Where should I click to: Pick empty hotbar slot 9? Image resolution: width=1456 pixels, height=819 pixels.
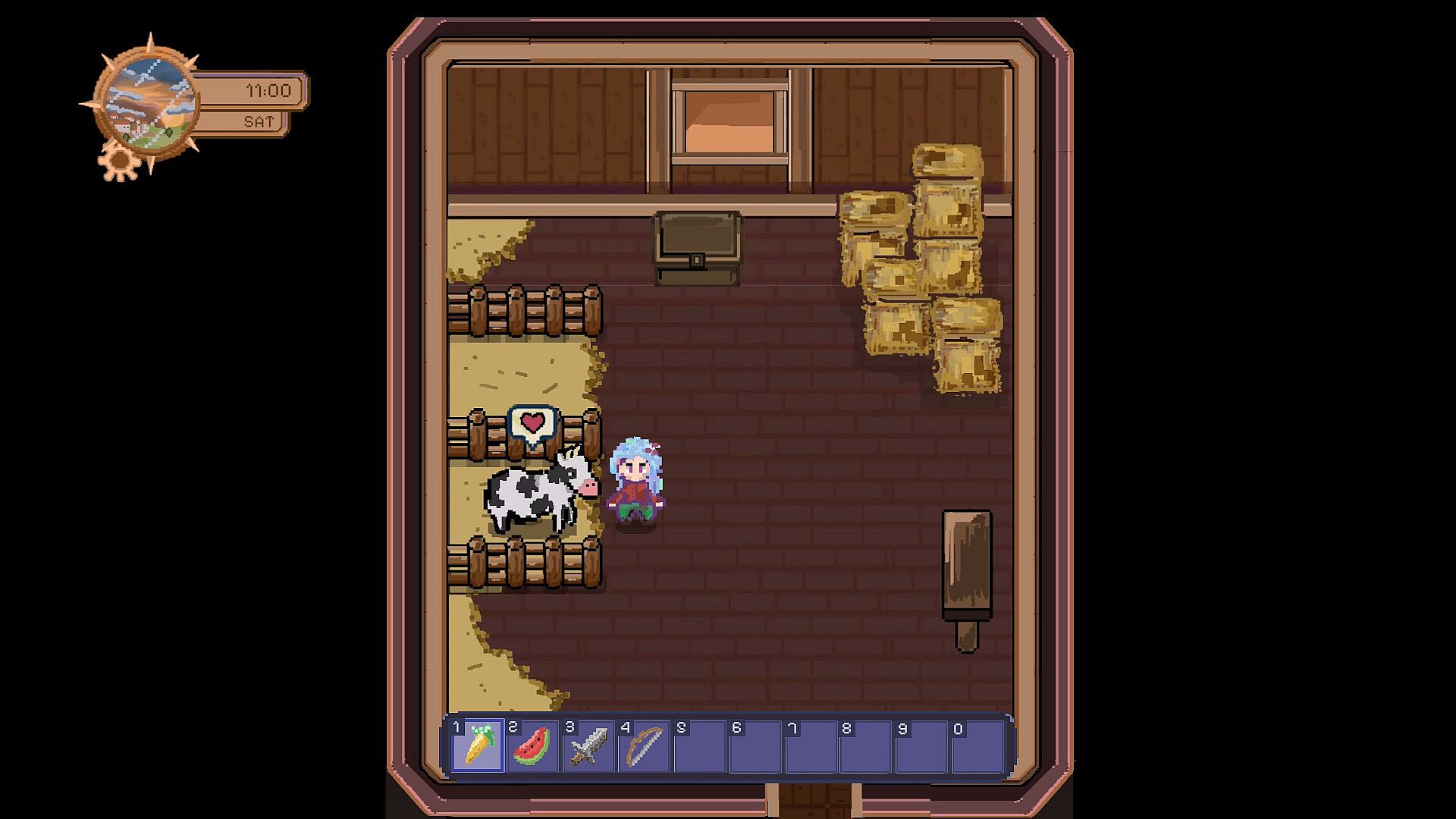click(921, 746)
